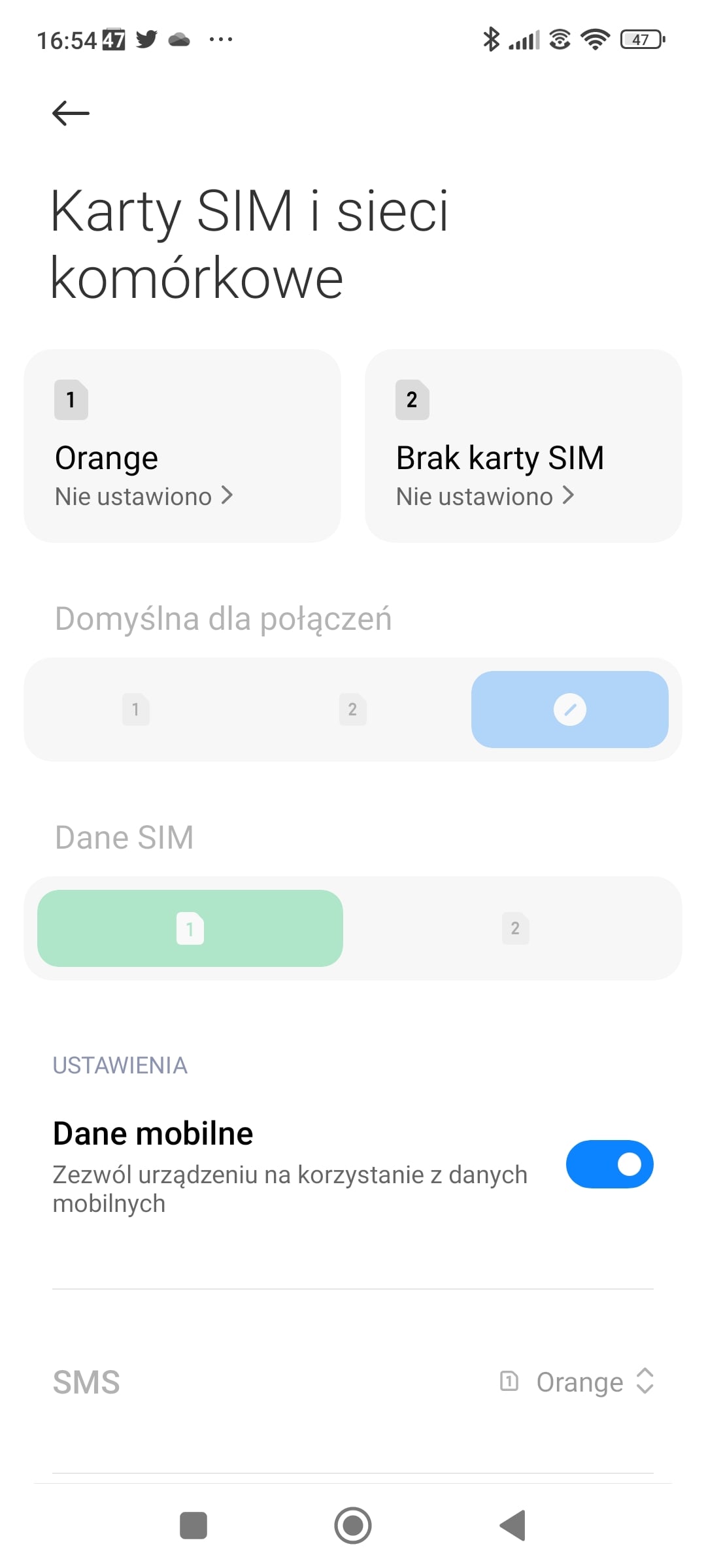Select SIM 2 for Dane SIM
Viewport: 706px width, 1568px height.
coord(515,928)
